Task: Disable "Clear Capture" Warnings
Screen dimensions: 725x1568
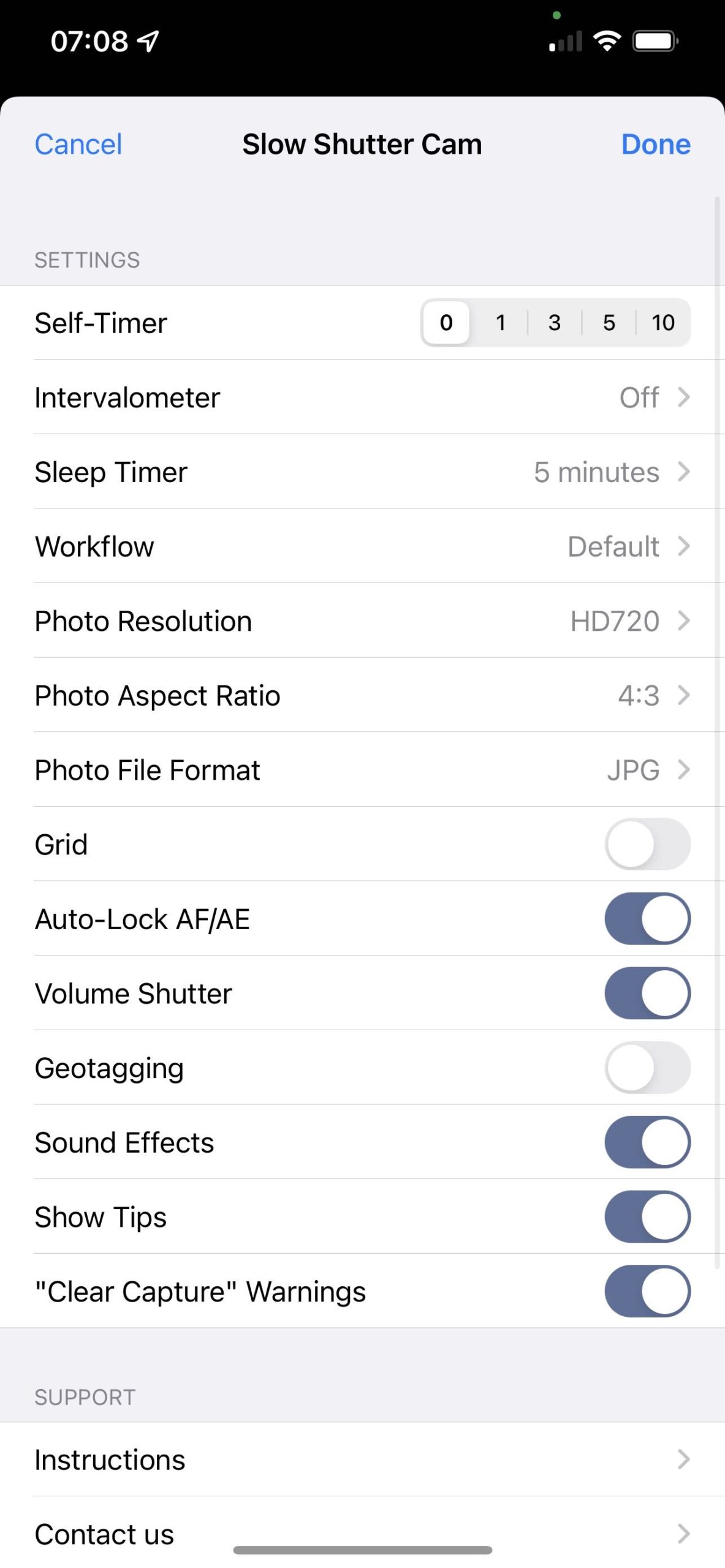Action: pyautogui.click(x=647, y=1292)
